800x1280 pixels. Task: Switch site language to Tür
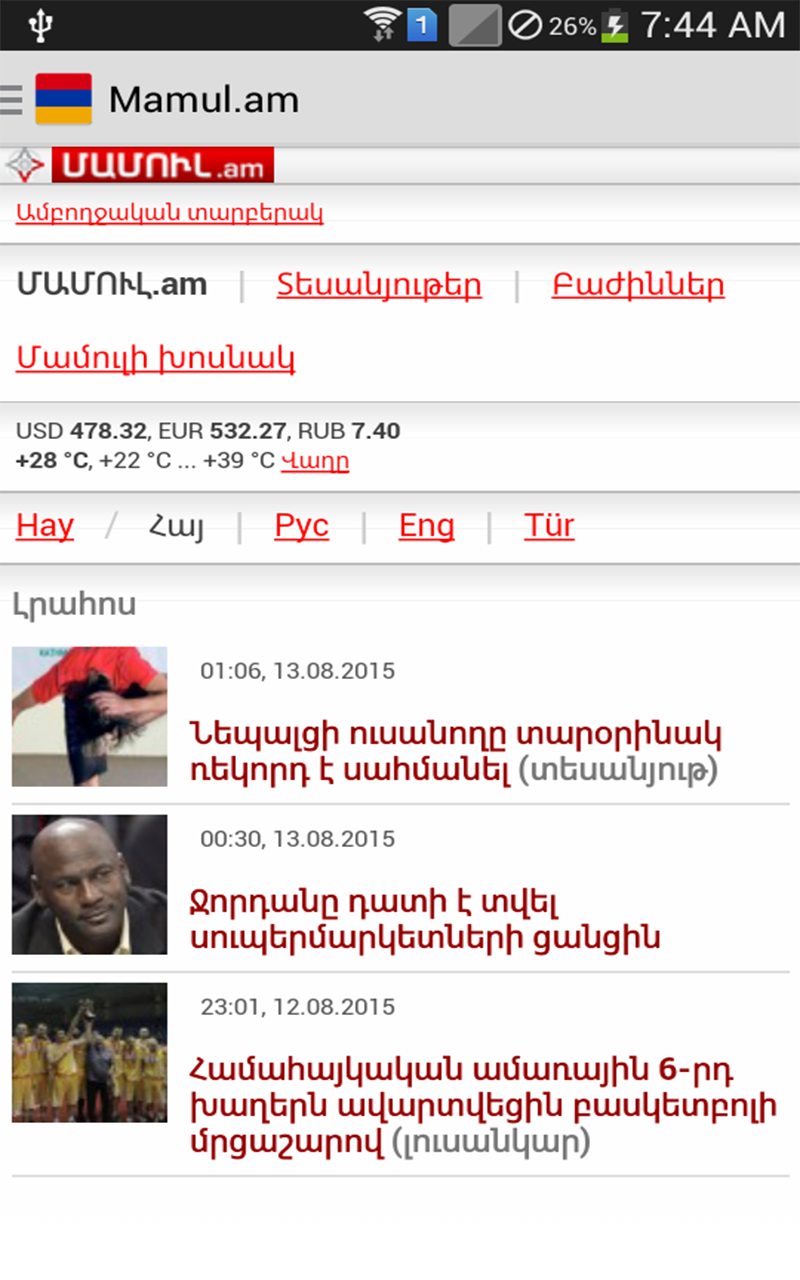click(549, 525)
